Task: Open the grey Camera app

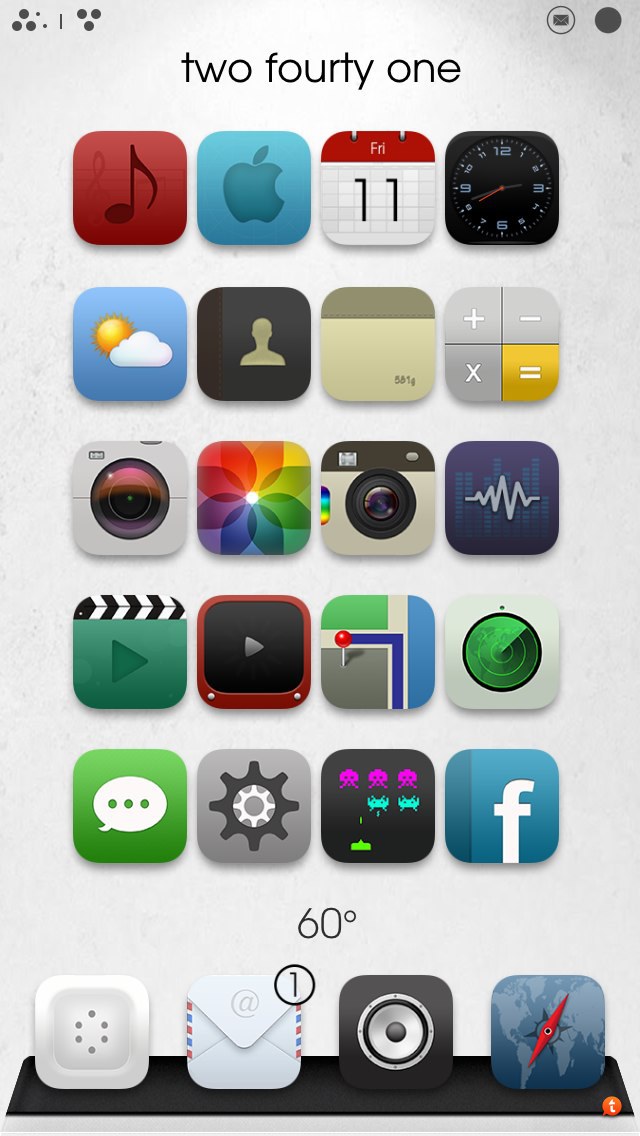Action: (130, 498)
